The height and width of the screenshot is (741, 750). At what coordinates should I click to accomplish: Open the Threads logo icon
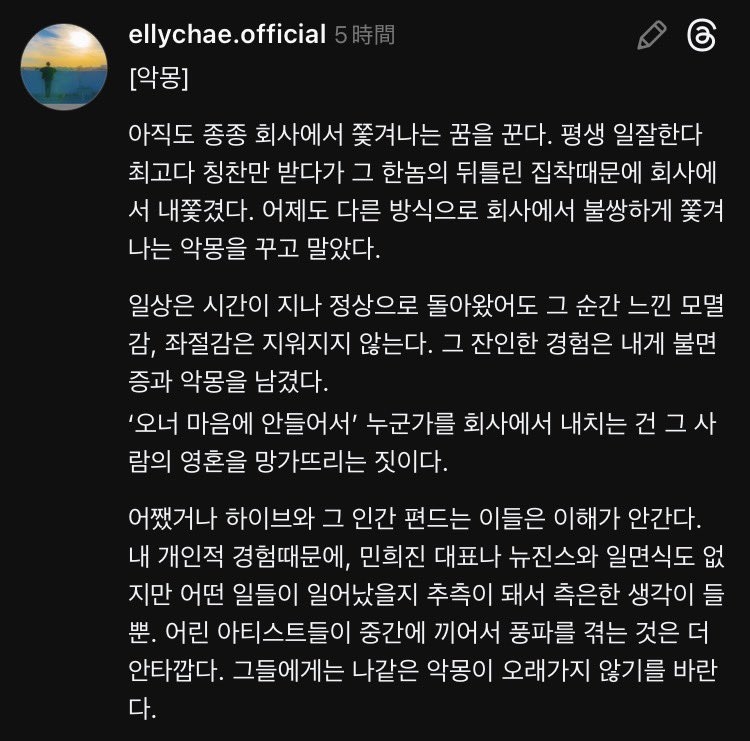click(703, 36)
